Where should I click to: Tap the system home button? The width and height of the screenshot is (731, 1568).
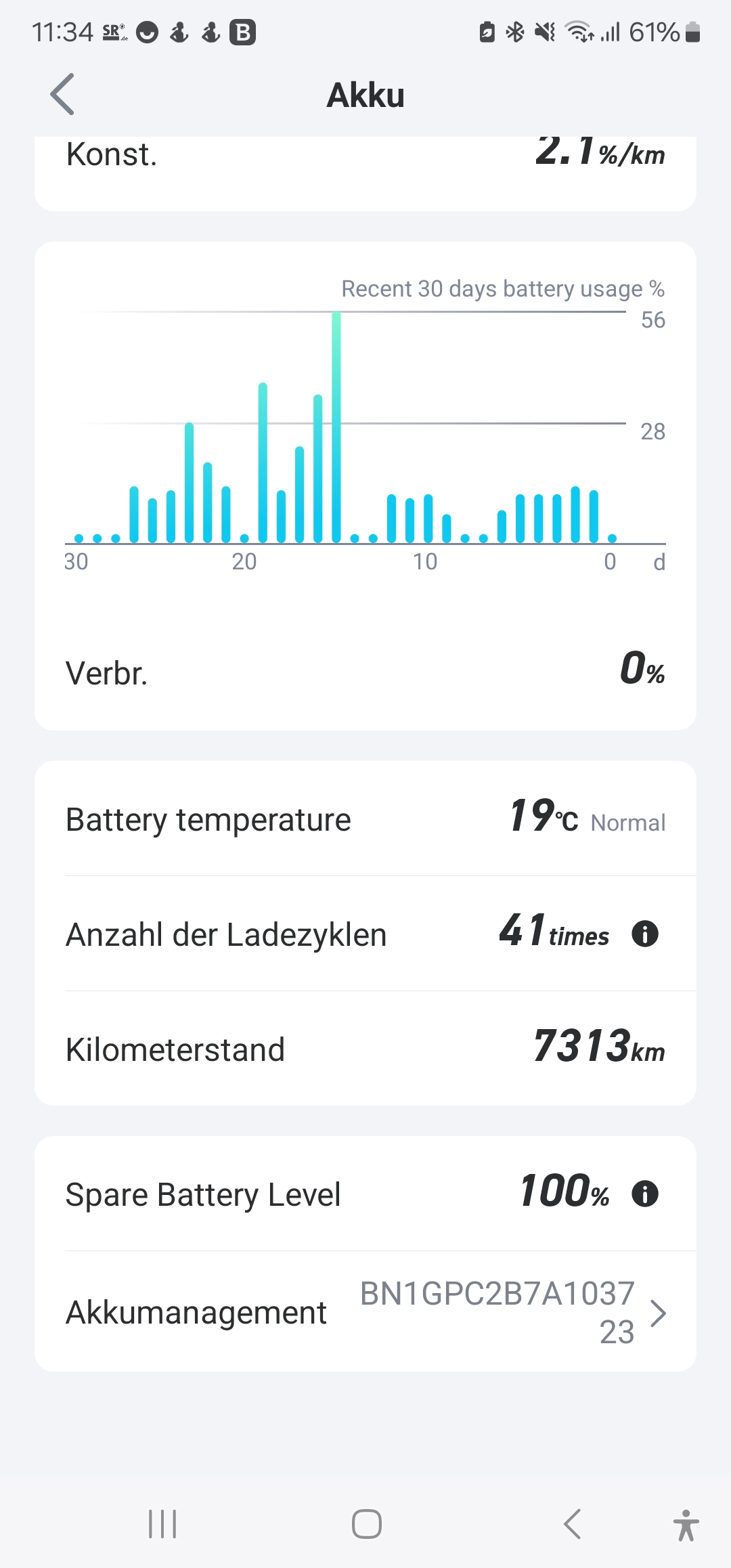tap(366, 1524)
